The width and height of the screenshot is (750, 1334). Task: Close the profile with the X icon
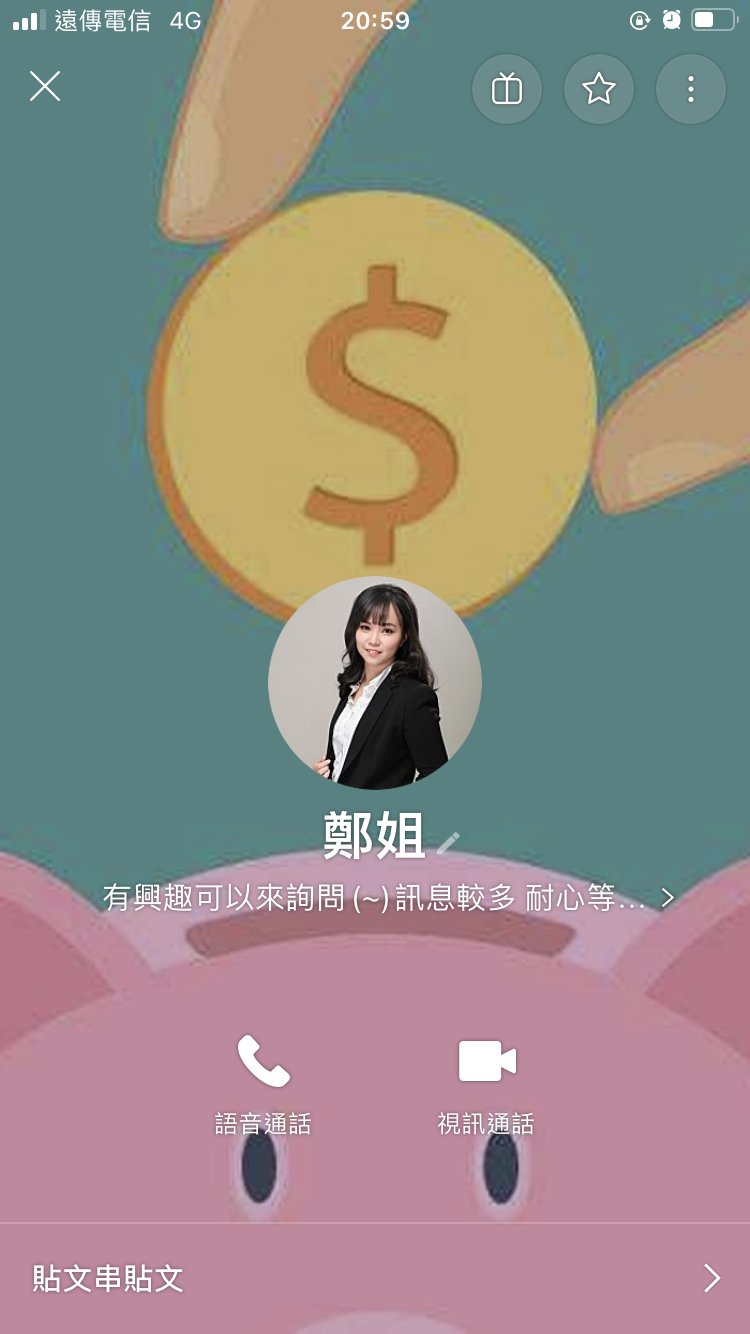point(45,87)
